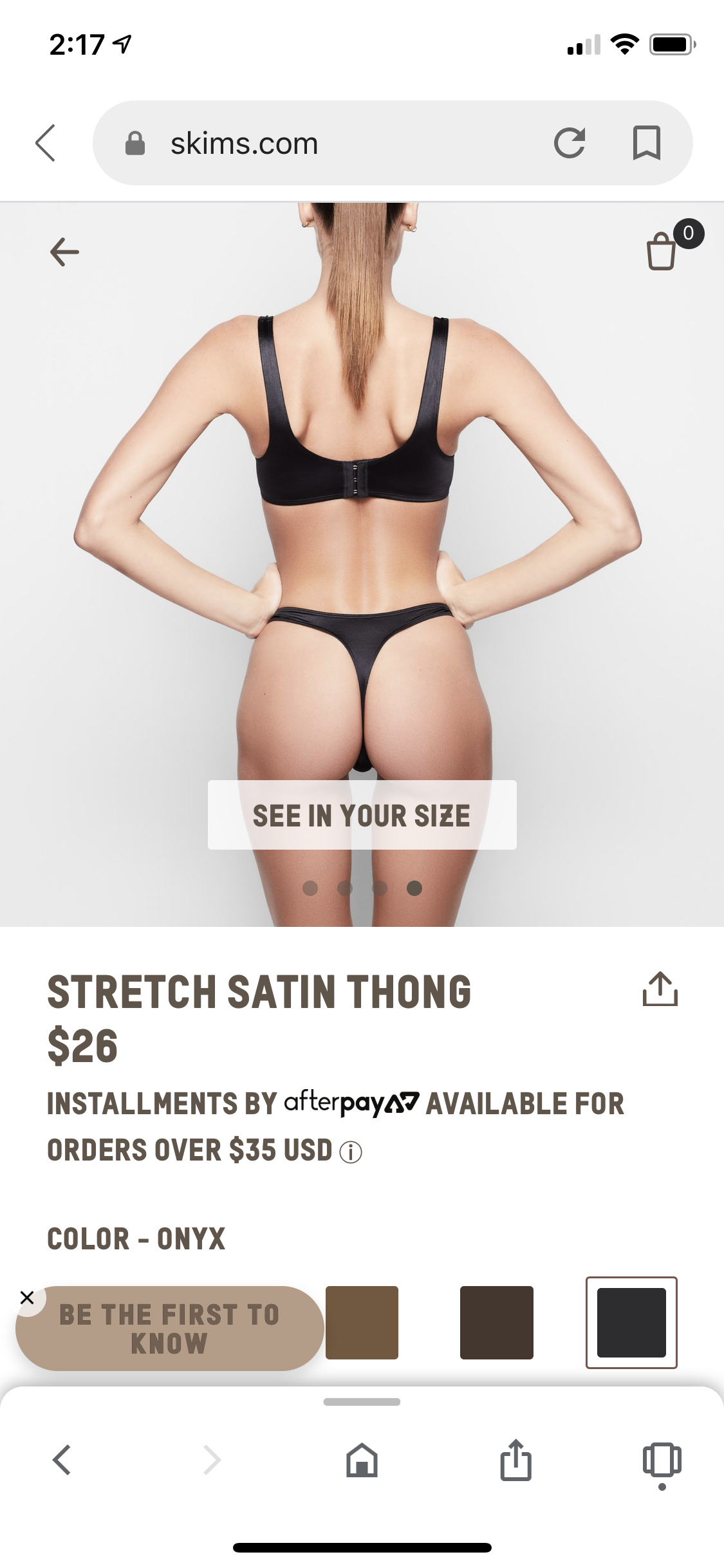Open Afterpay installments info icon
The image size is (724, 1568).
pyautogui.click(x=351, y=1152)
